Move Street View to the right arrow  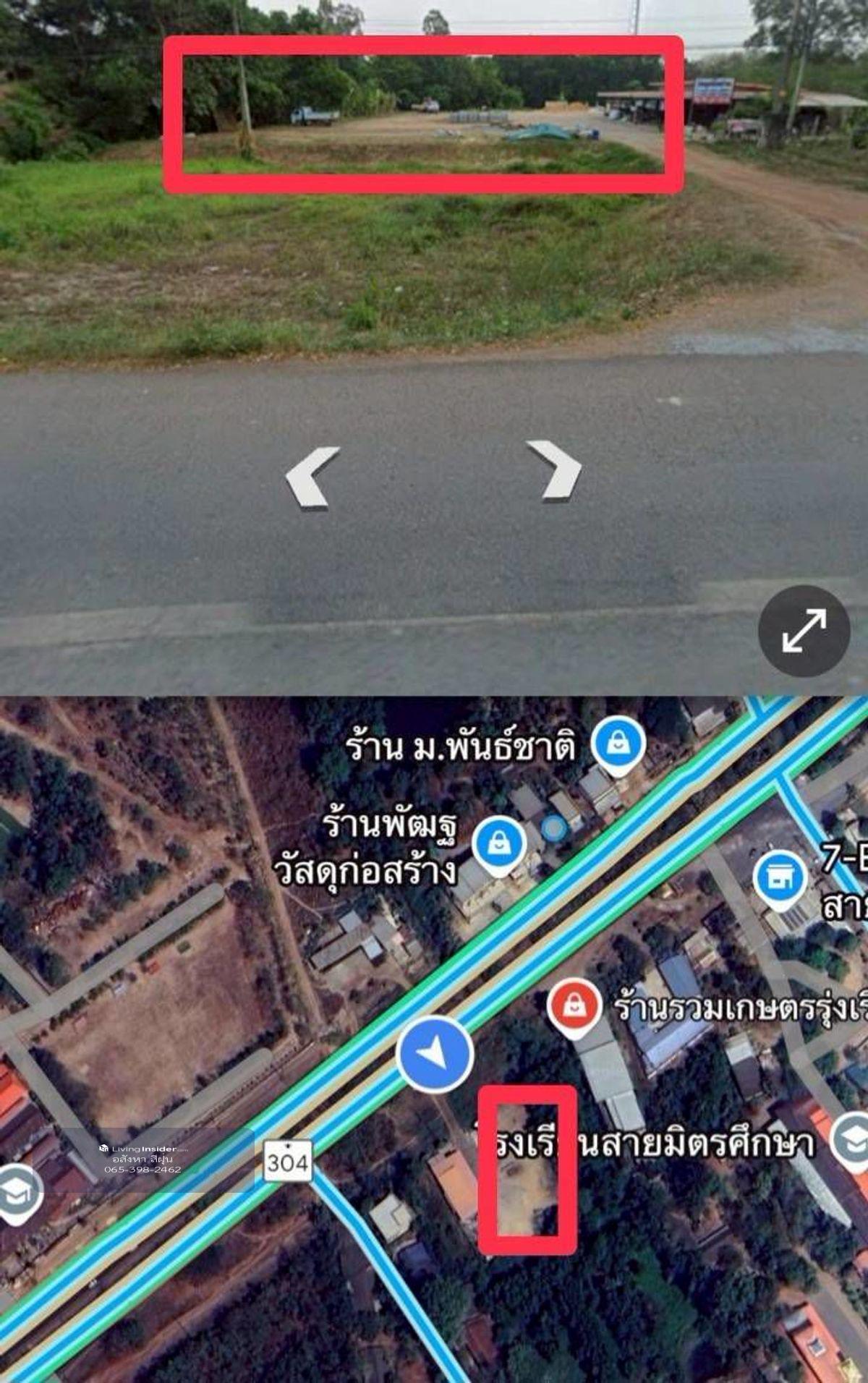(556, 470)
